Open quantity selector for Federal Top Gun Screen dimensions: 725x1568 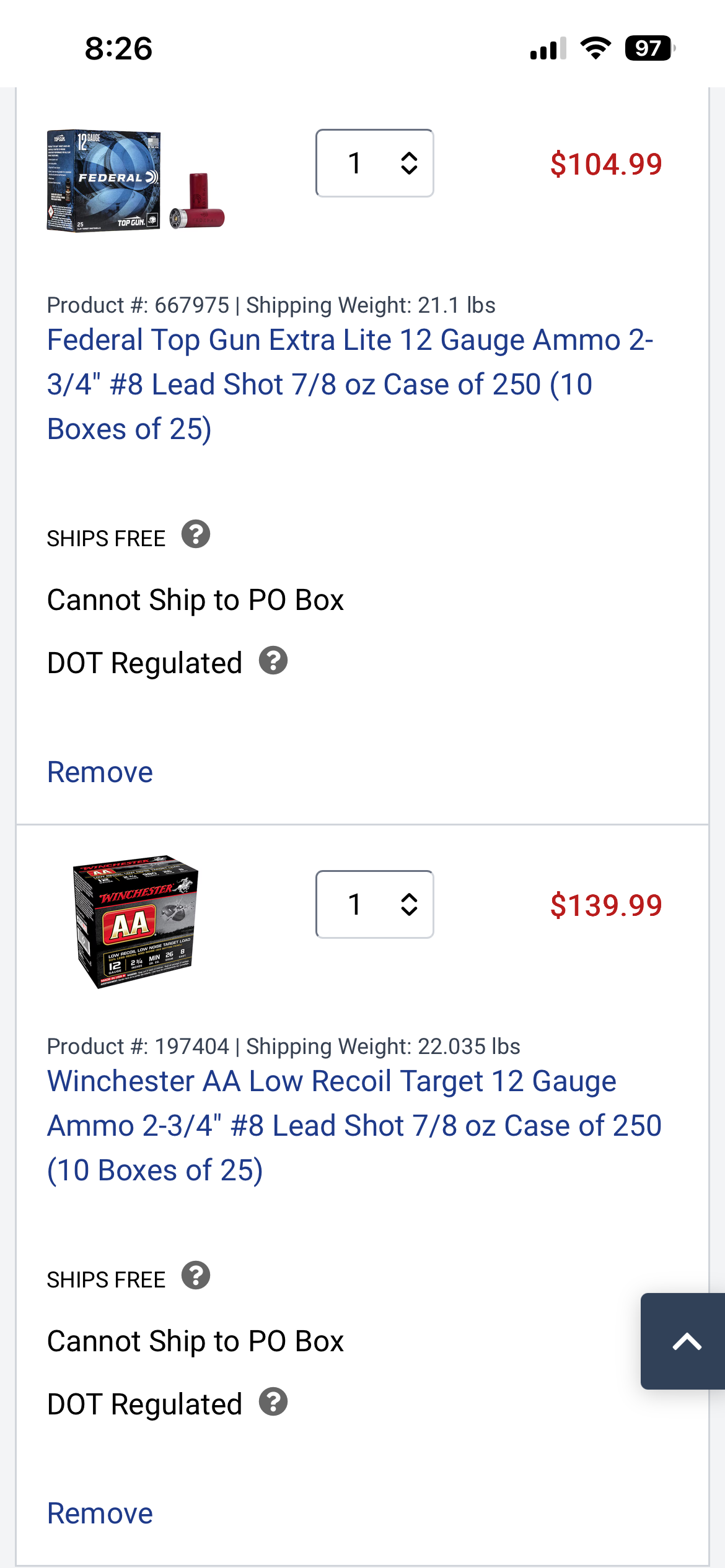point(374,163)
